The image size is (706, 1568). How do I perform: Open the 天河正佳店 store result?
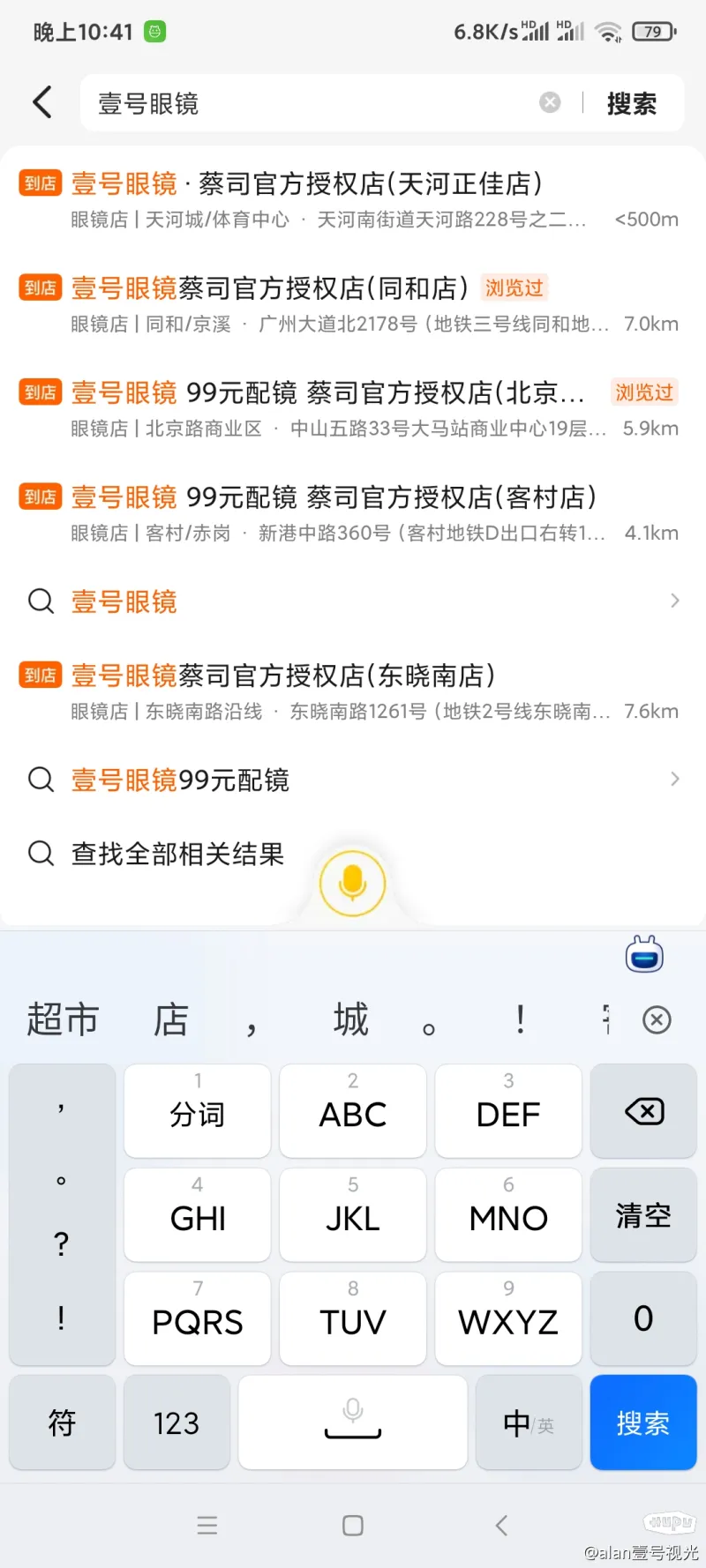pyautogui.click(x=353, y=199)
